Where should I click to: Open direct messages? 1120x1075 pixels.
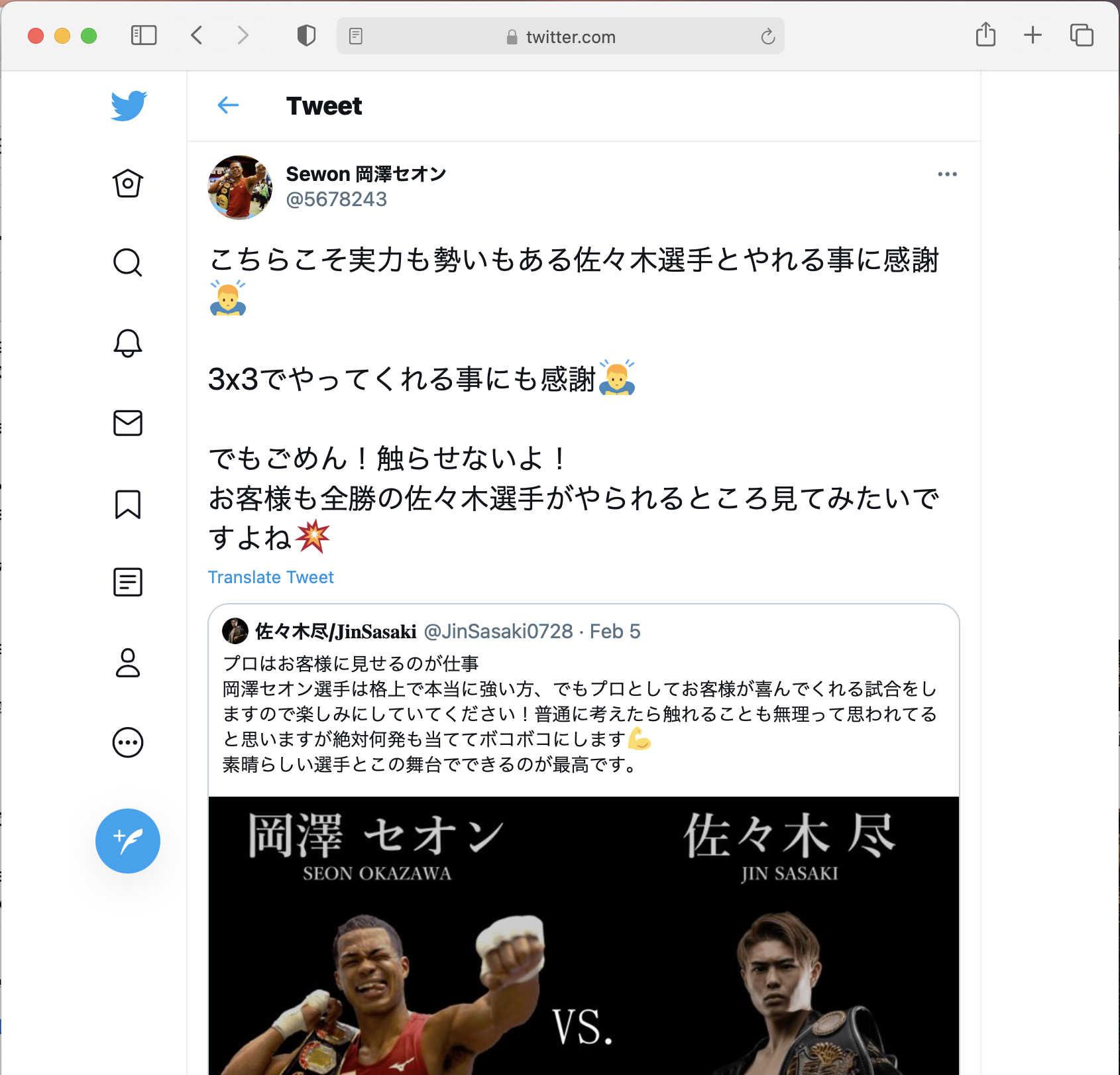click(128, 423)
